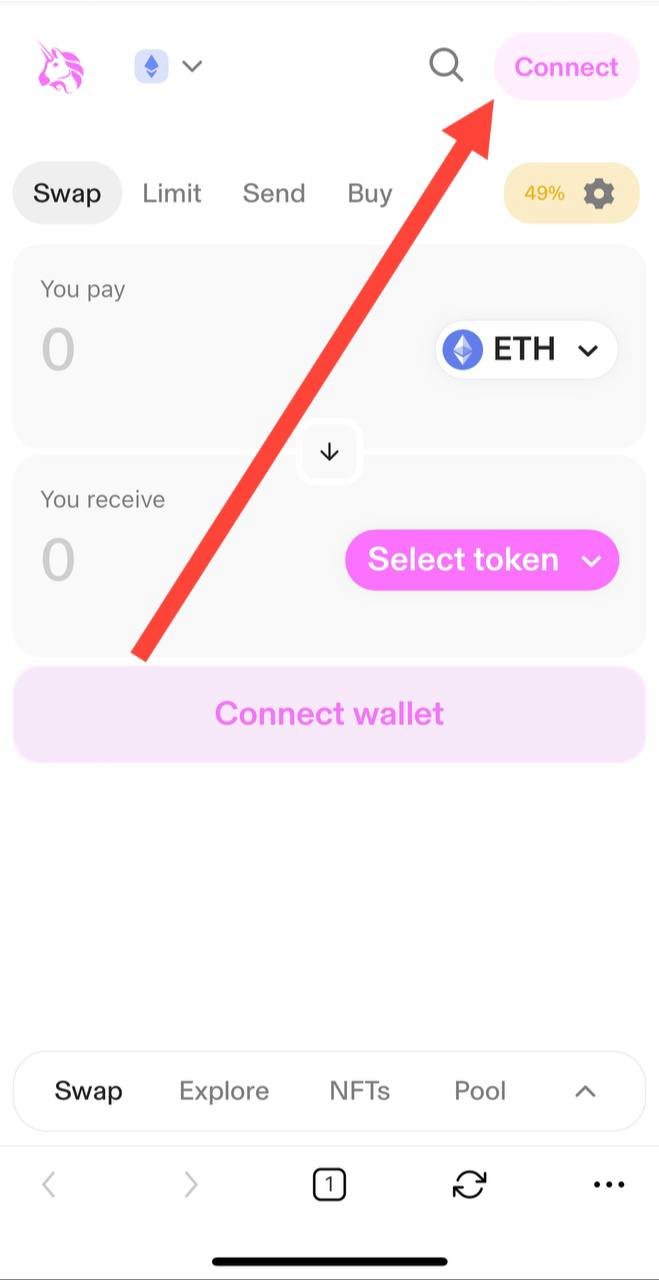Switch to the Send tab
The height and width of the screenshot is (1280, 659).
point(273,193)
